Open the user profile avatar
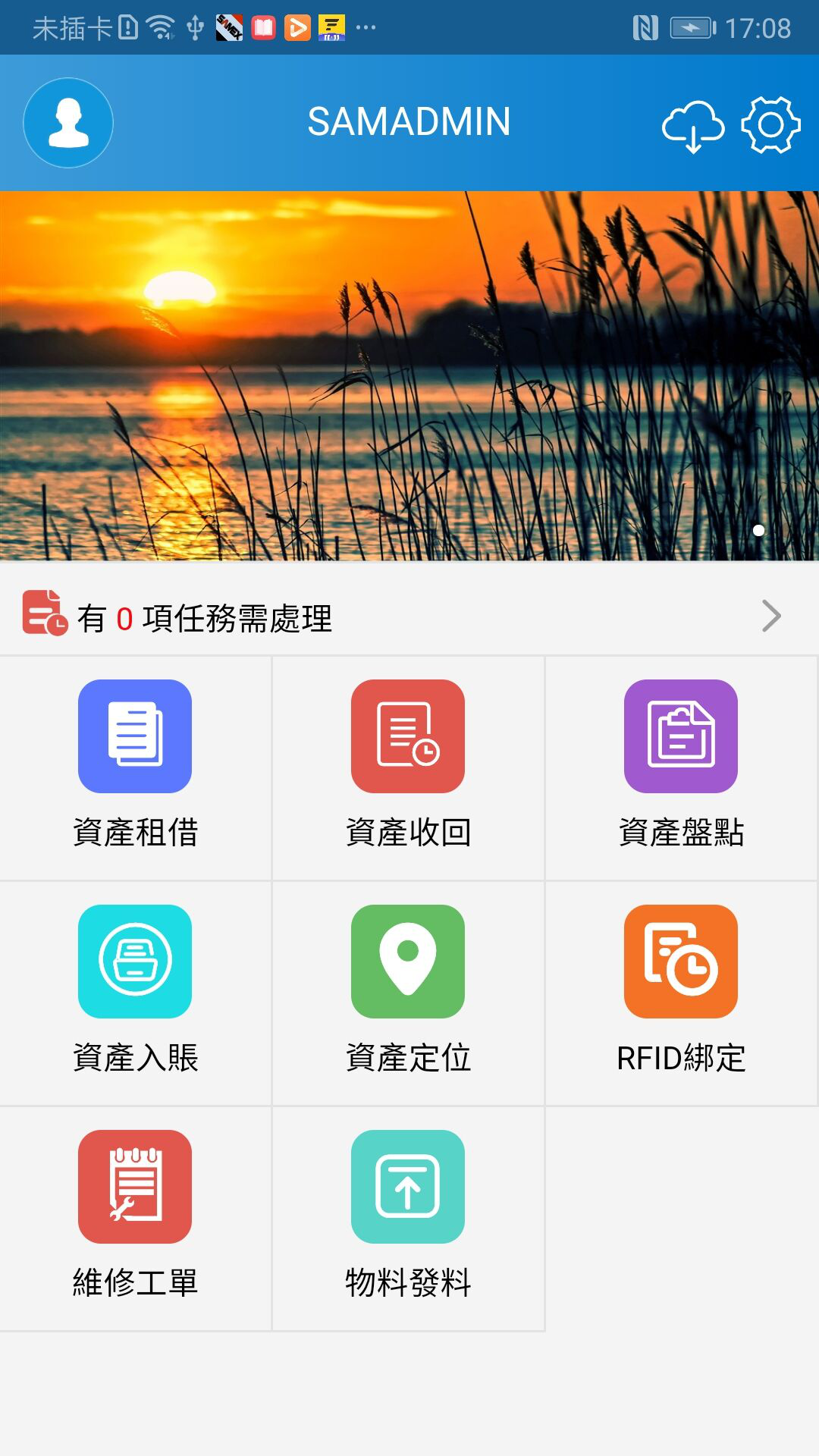This screenshot has height=1456, width=819. pos(68,123)
